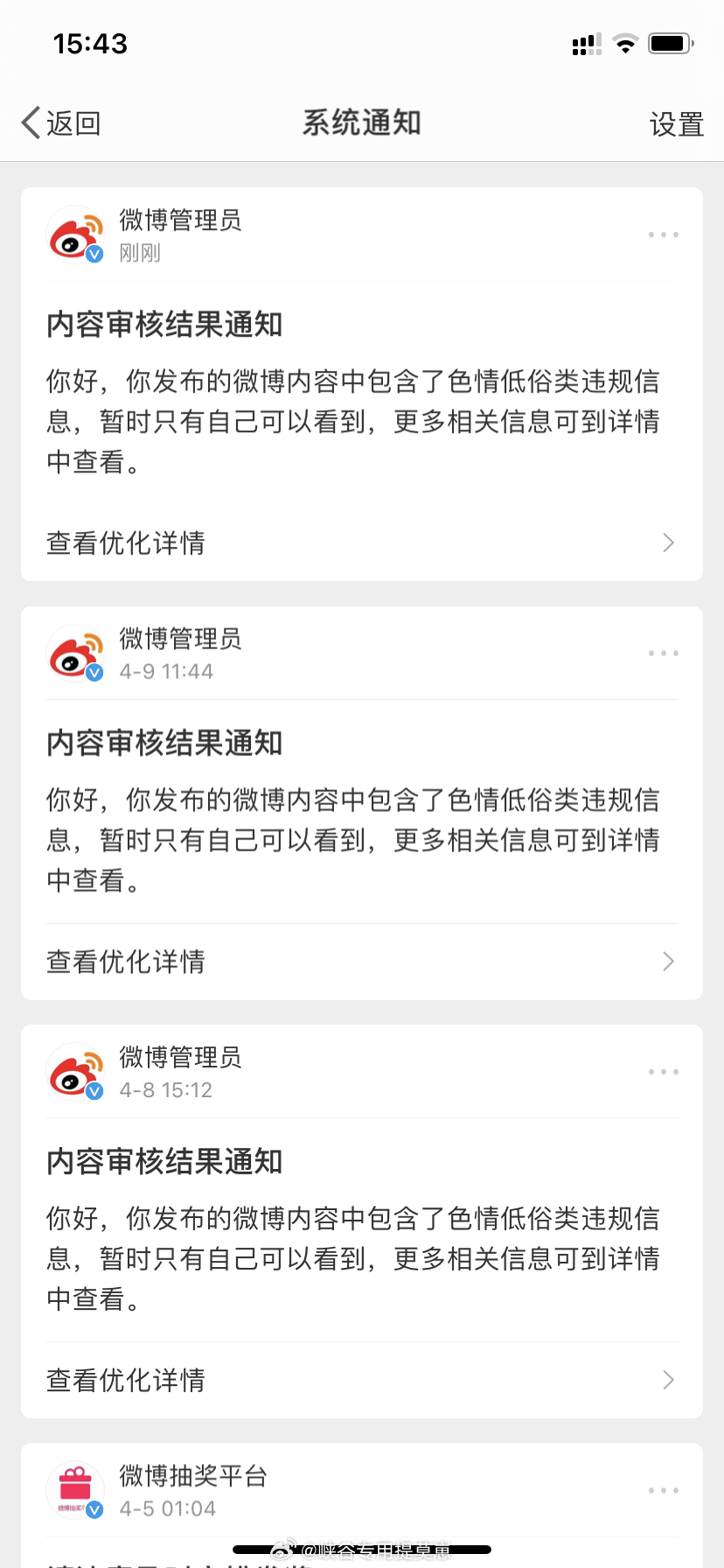Viewport: 724px width, 1568px height.
Task: Open 微博抽奖平台 profile avatar
Action: [x=75, y=1490]
